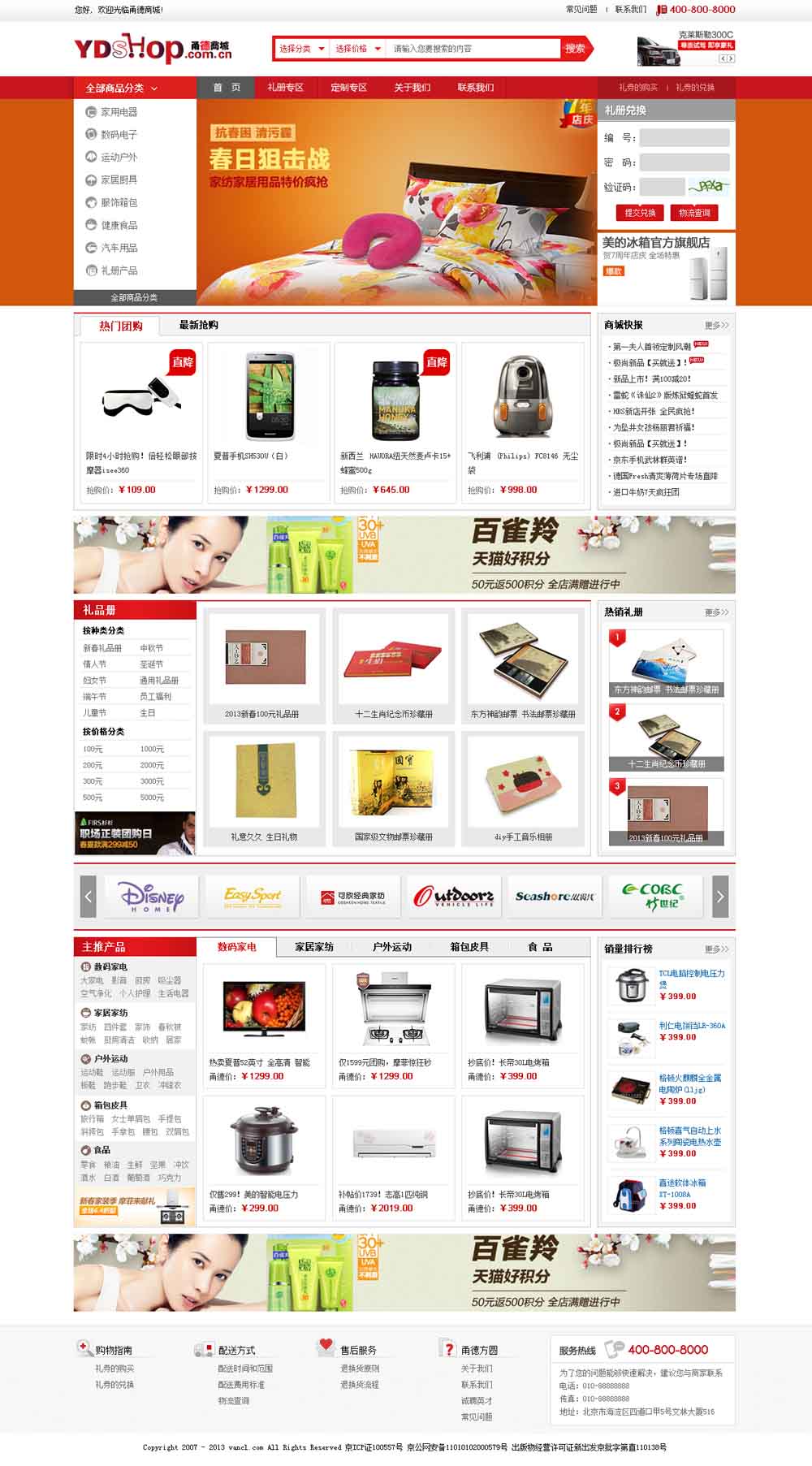Show next brands with the right arrow
Viewport: 812px width, 1466px height.
(719, 897)
